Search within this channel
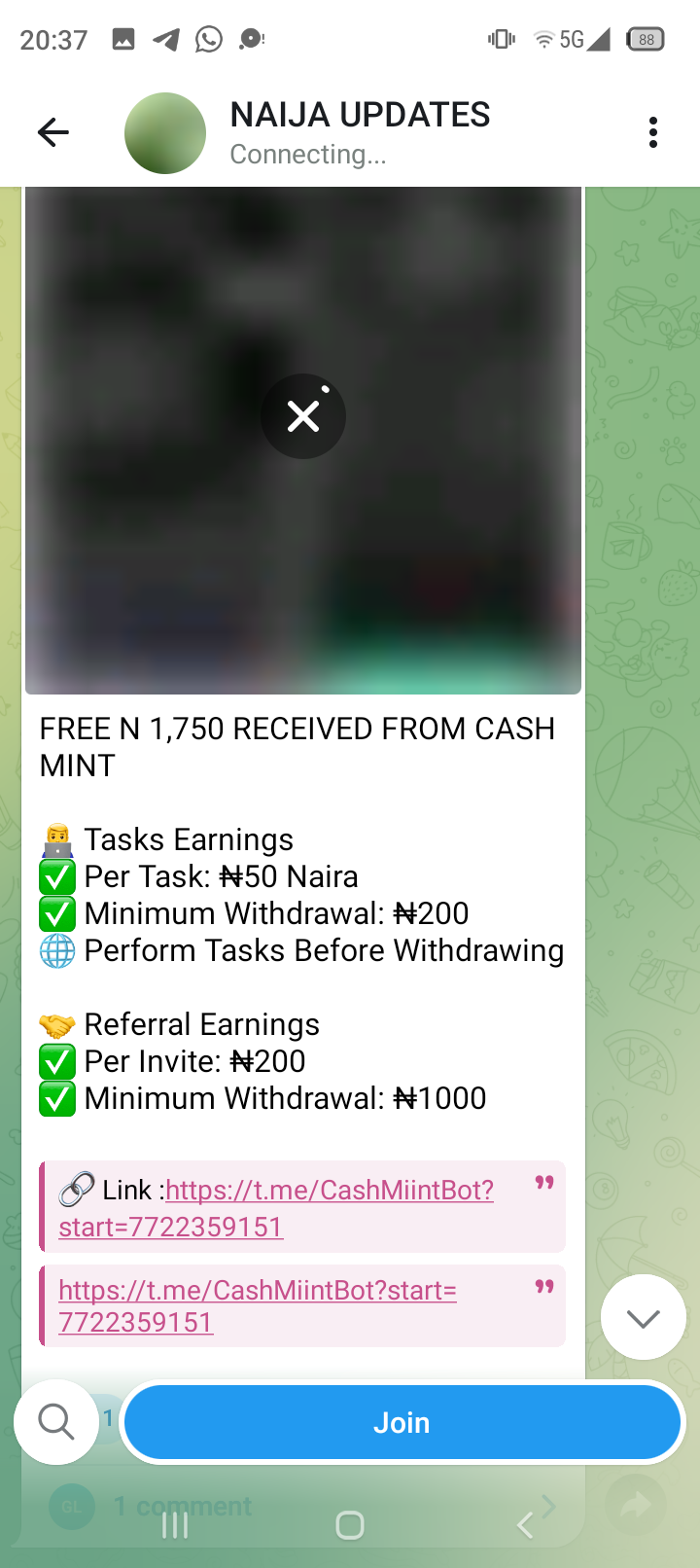Image resolution: width=700 pixels, height=1568 pixels. (56, 1422)
